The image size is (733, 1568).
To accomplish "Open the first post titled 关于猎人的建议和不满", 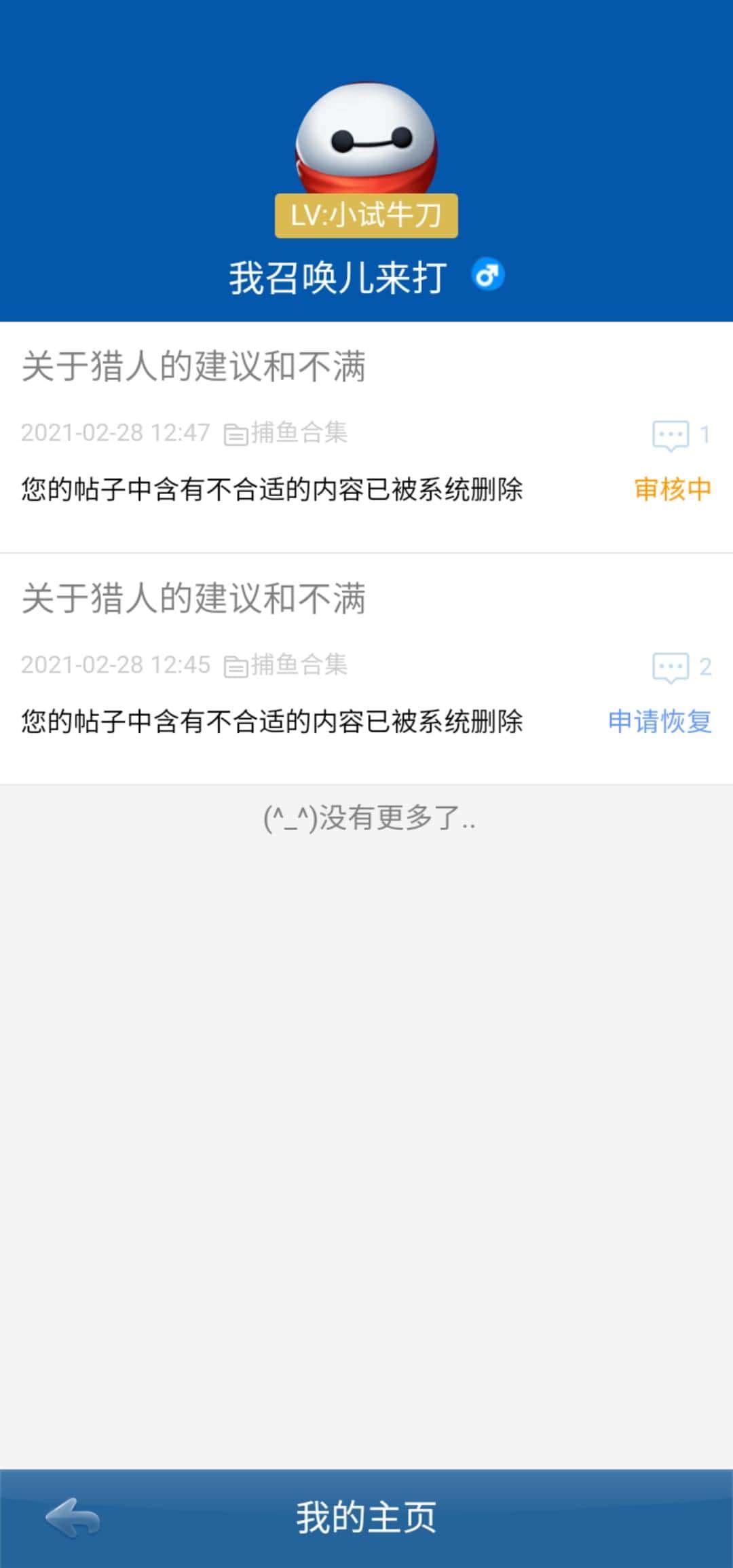I will 192,365.
